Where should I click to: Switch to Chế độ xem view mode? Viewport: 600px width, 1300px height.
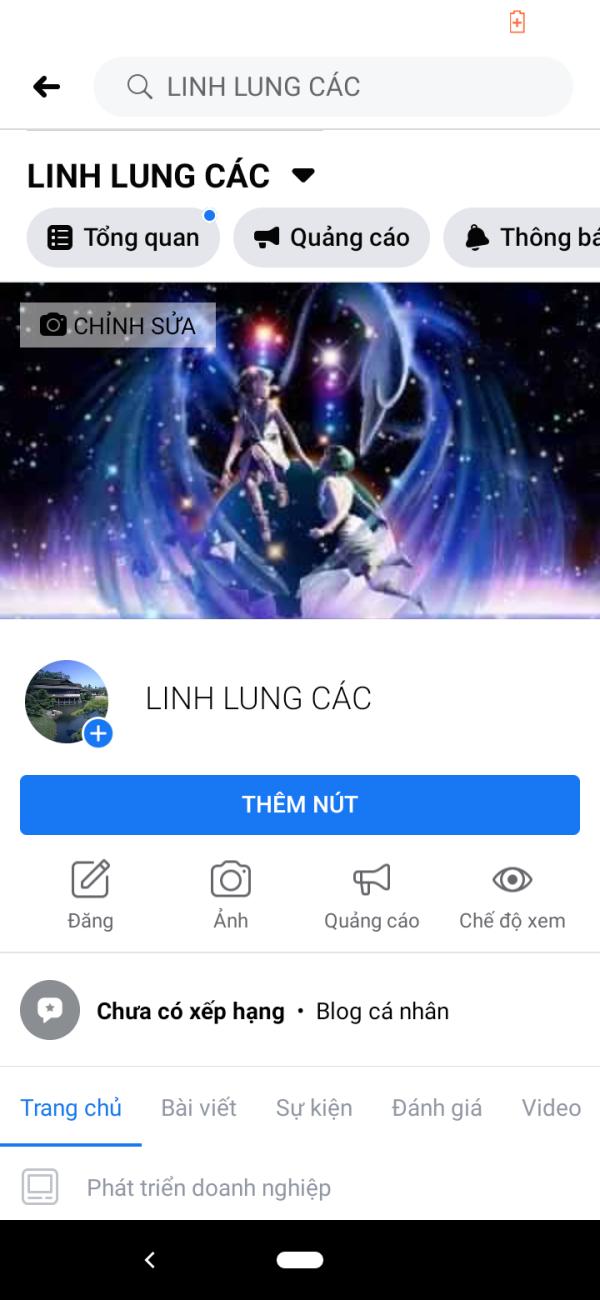point(512,895)
